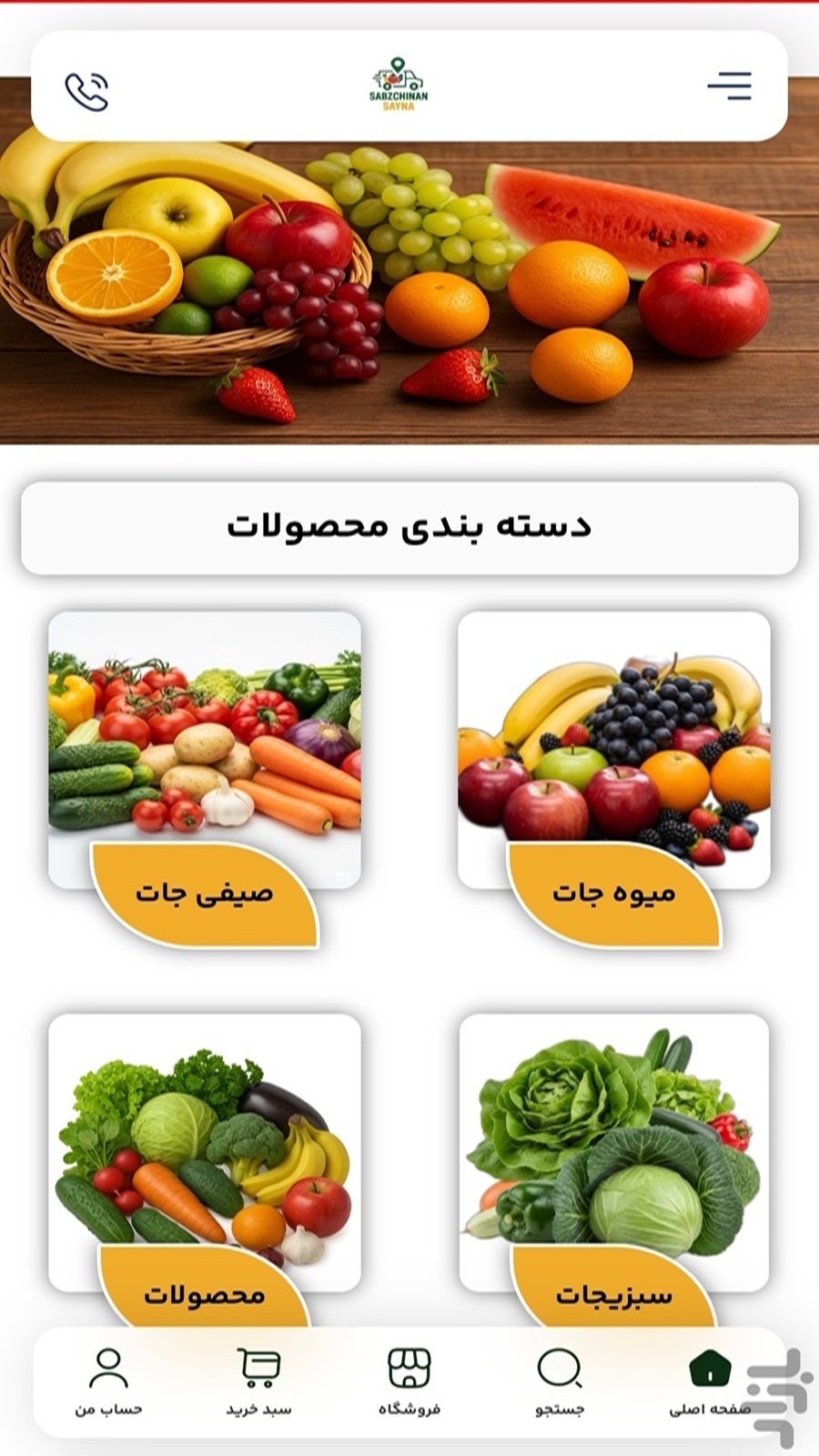
Task: Tap the phone call icon
Action: [86, 89]
